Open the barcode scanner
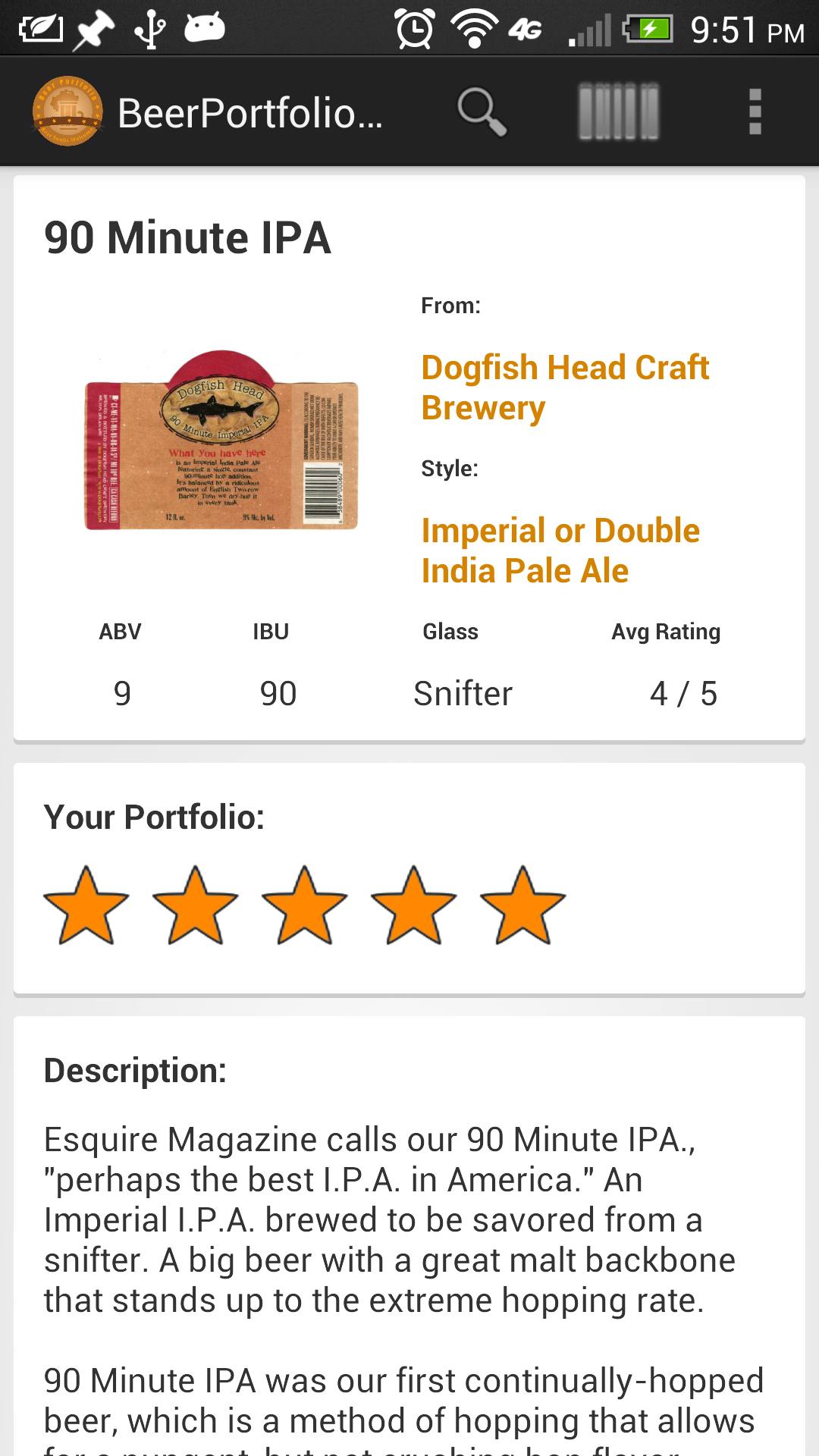 [x=618, y=112]
